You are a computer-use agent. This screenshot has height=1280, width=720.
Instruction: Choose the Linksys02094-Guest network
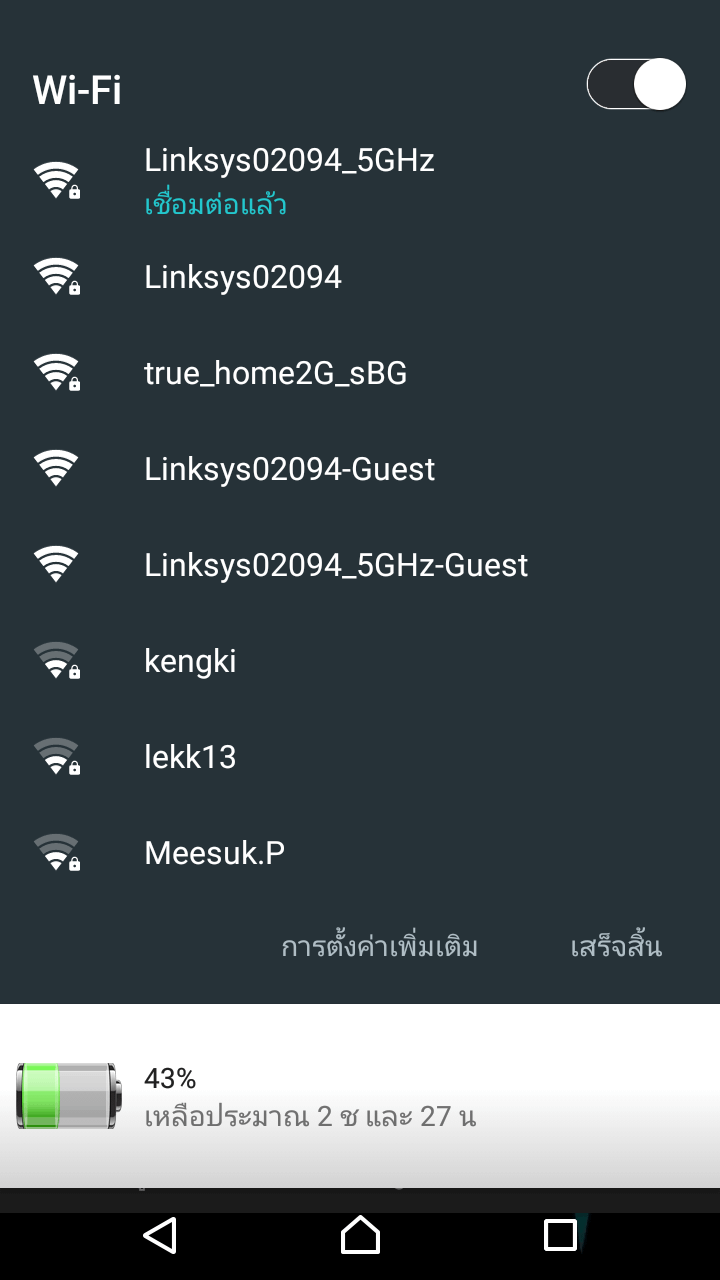click(360, 469)
